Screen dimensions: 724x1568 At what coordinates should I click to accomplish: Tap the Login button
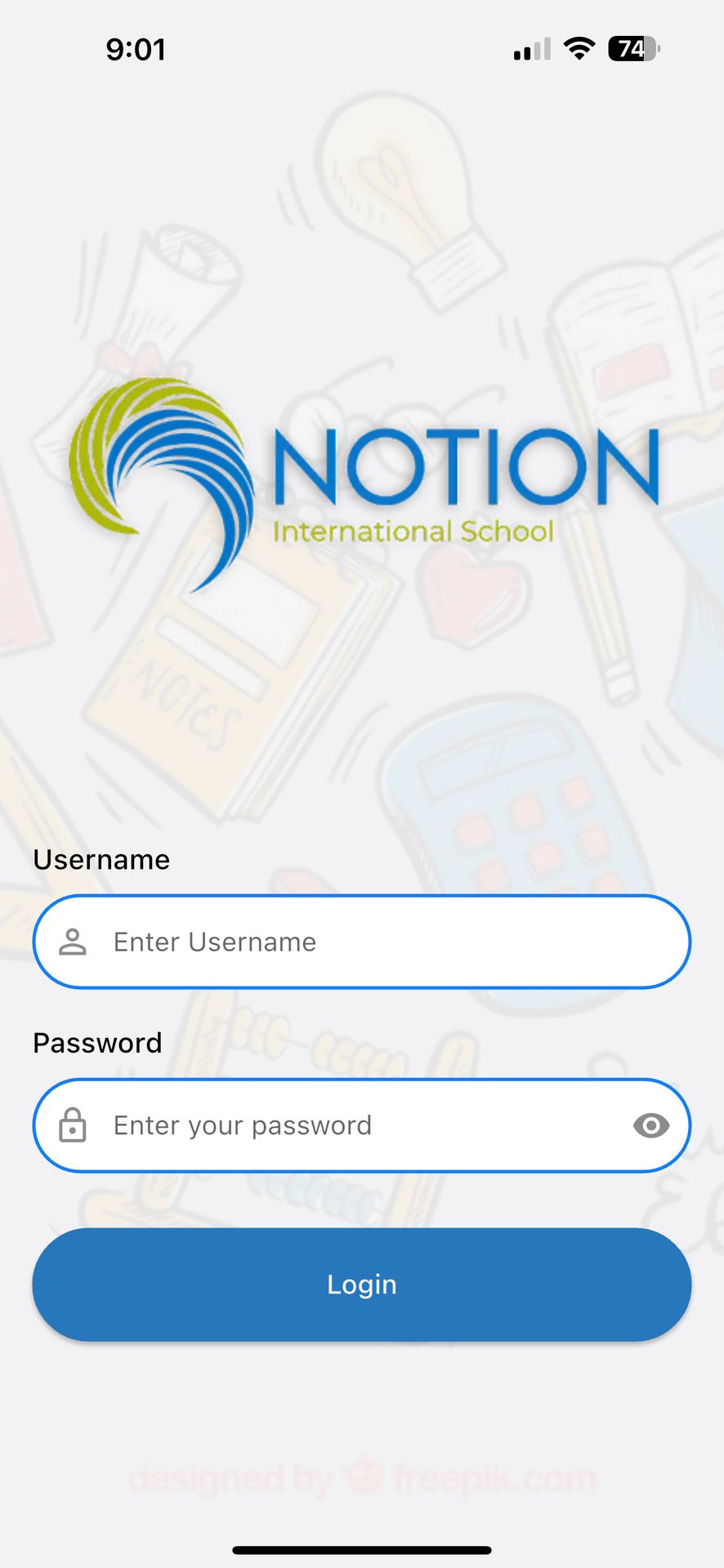coord(361,1284)
